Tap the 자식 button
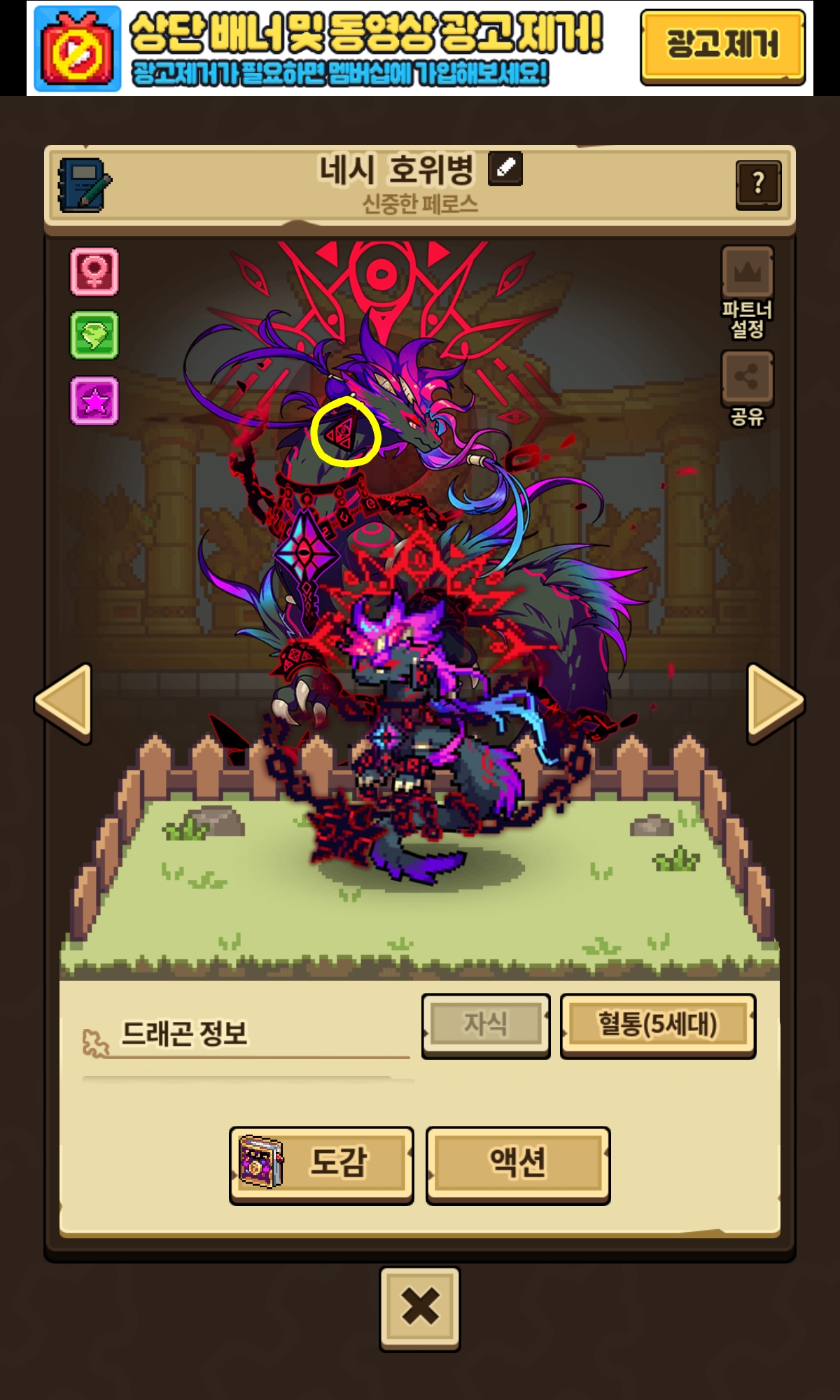Screen dimensions: 840x1400 coord(486,1025)
